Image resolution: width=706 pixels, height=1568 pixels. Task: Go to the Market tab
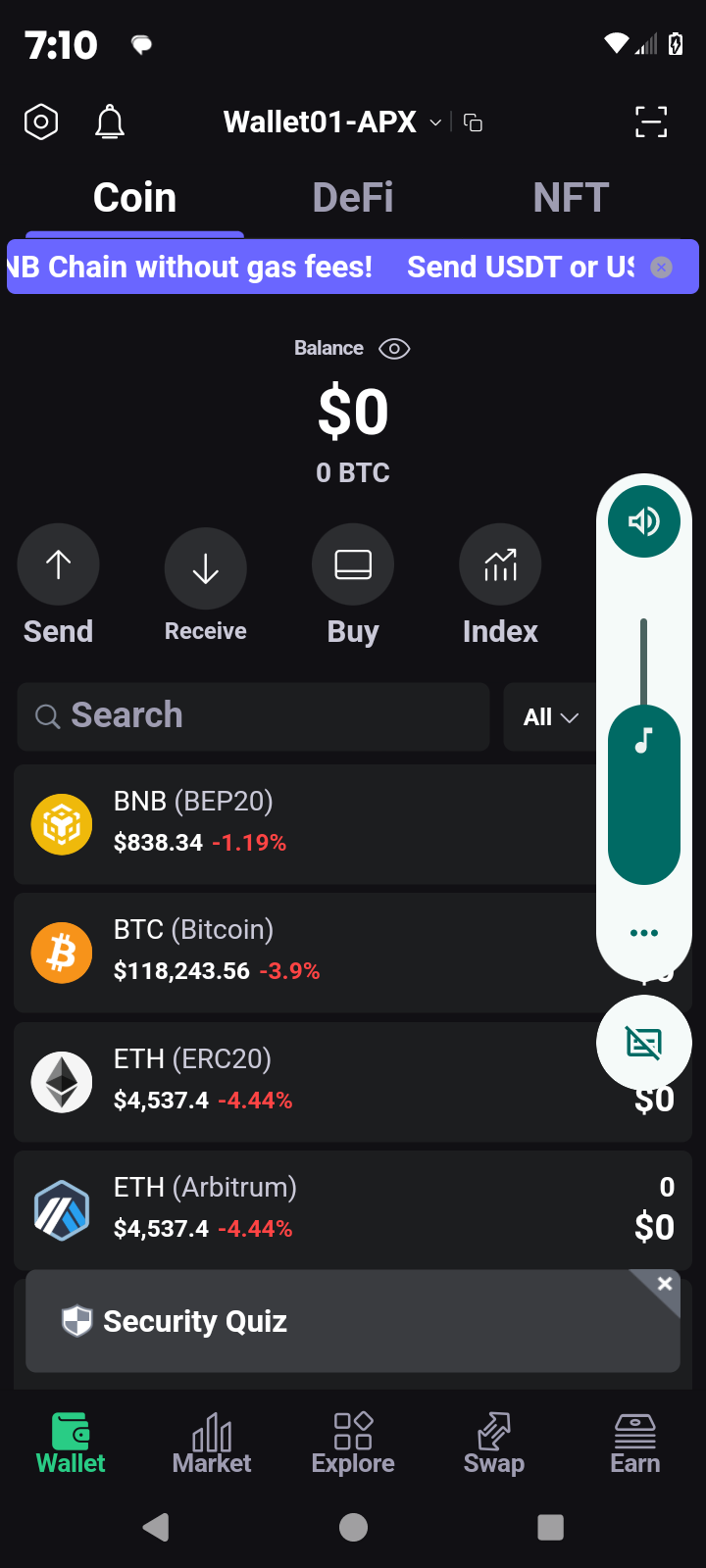click(212, 1443)
